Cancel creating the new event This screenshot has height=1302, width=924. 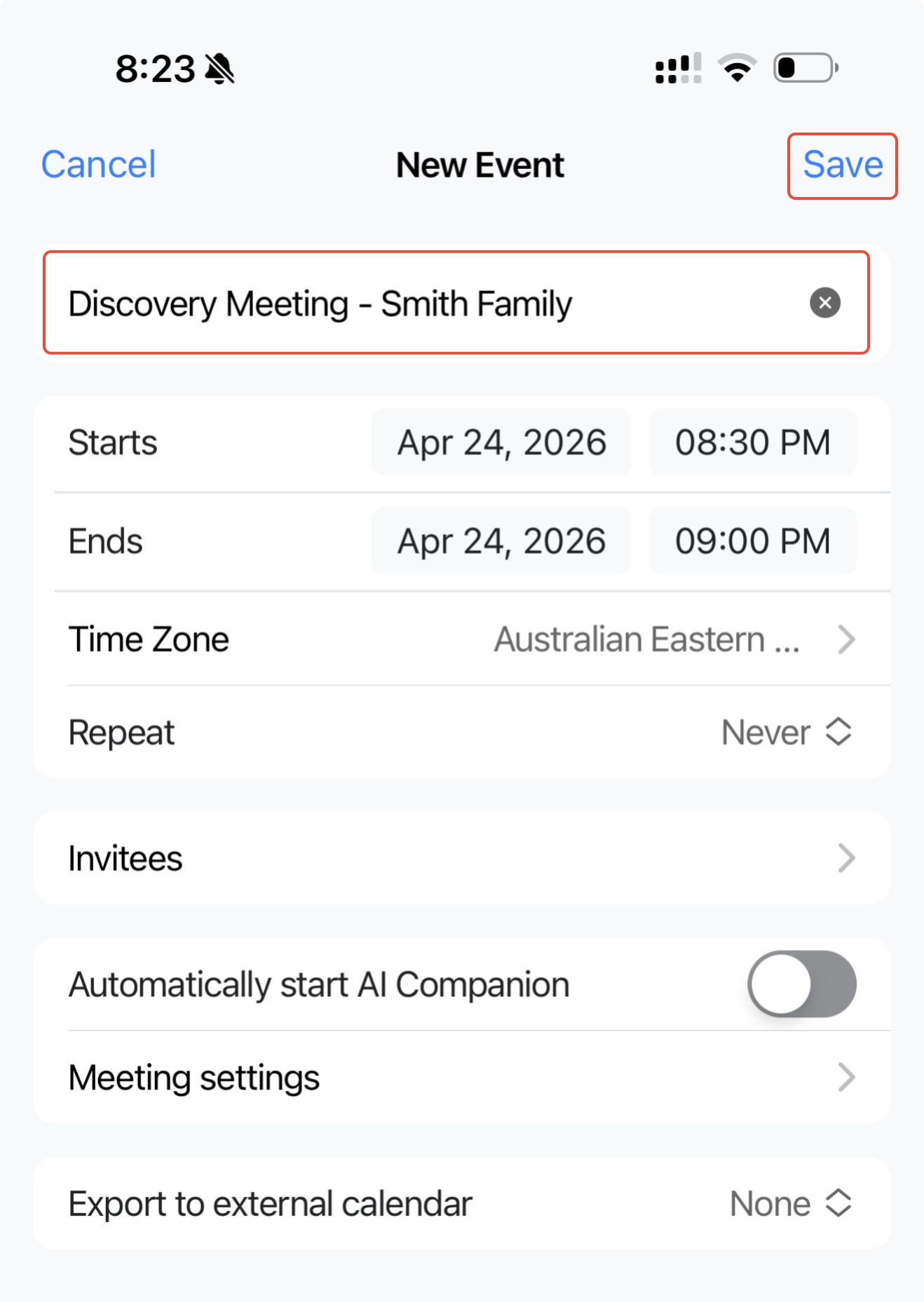tap(98, 165)
